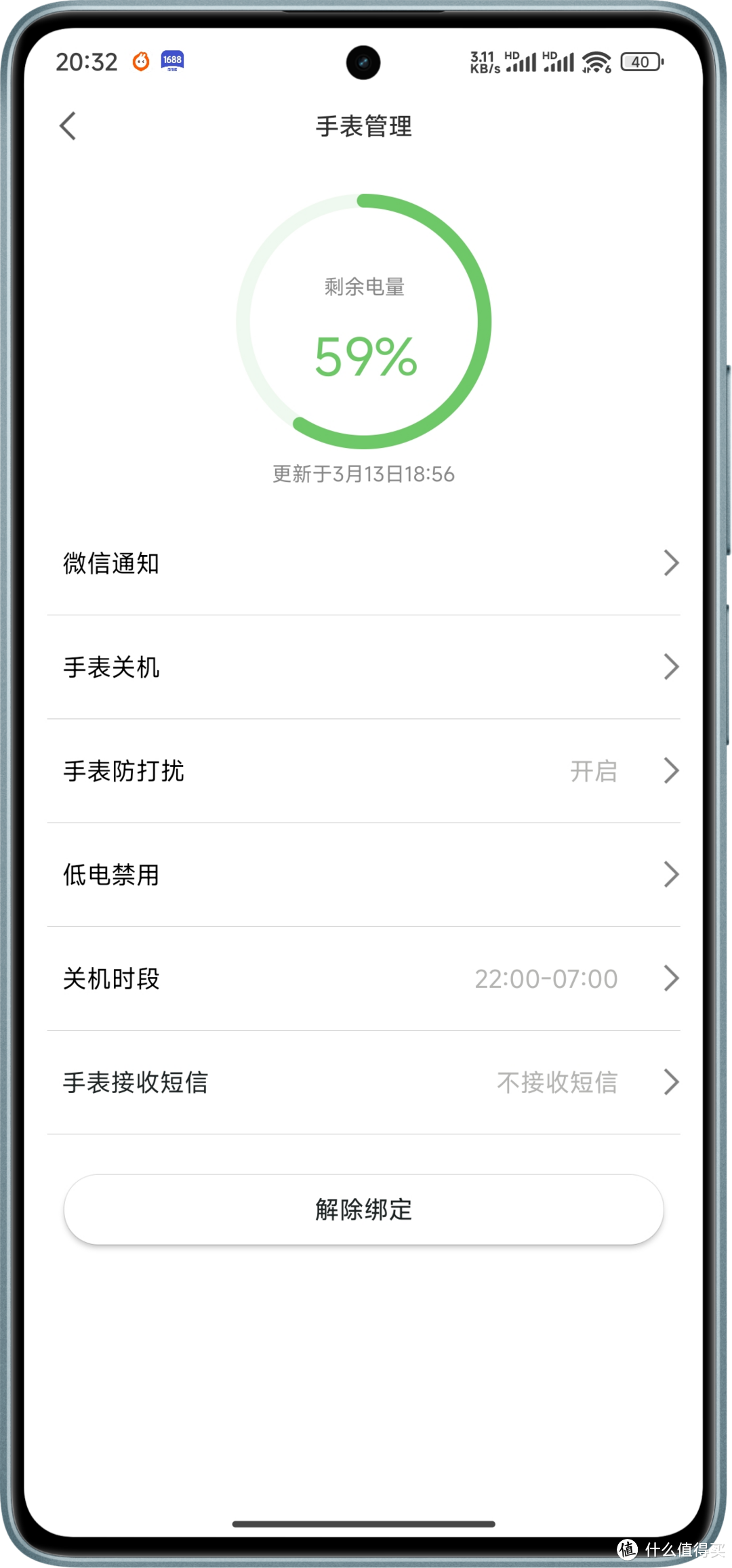The image size is (732, 1568).
Task: Select the 手表防打扰 menu entry
Action: click(366, 770)
